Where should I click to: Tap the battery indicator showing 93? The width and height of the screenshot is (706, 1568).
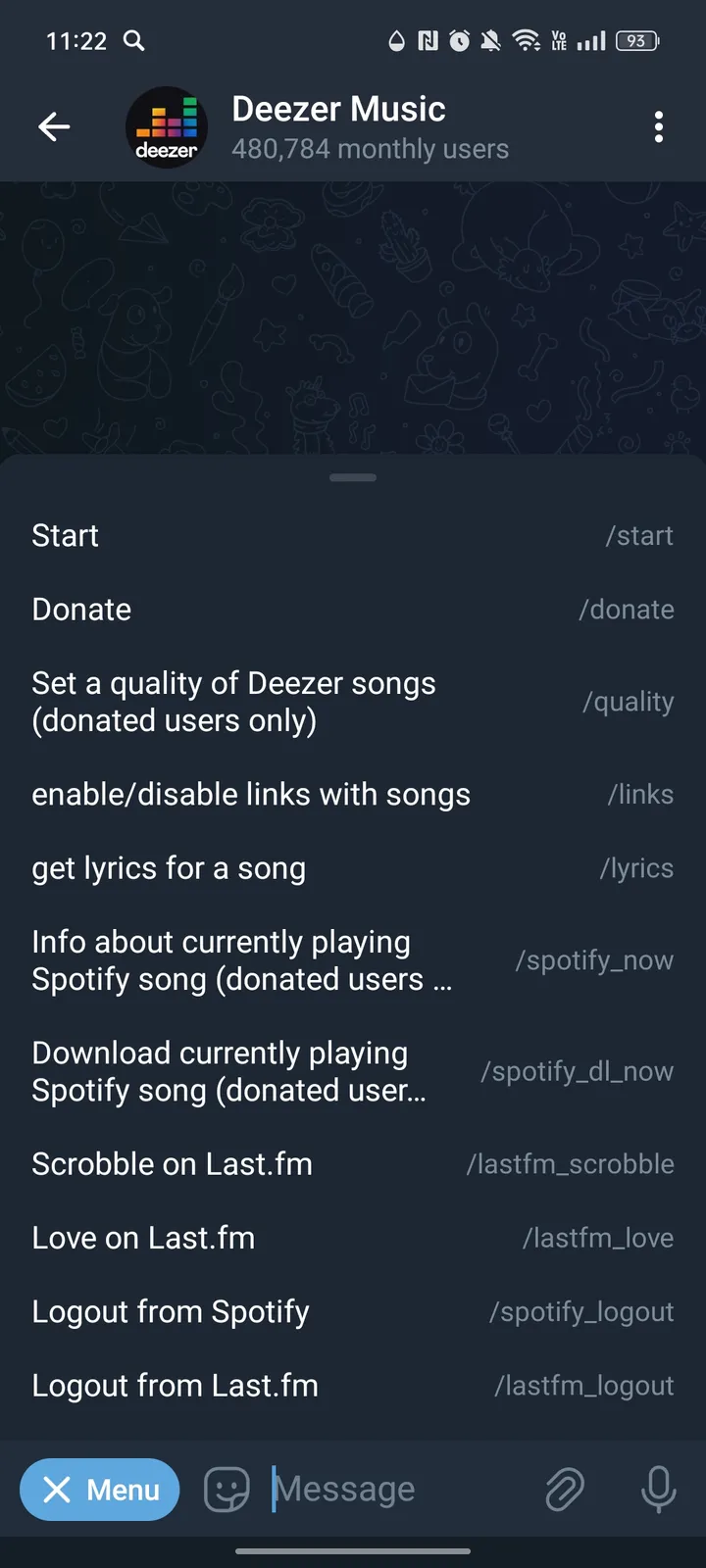(635, 41)
